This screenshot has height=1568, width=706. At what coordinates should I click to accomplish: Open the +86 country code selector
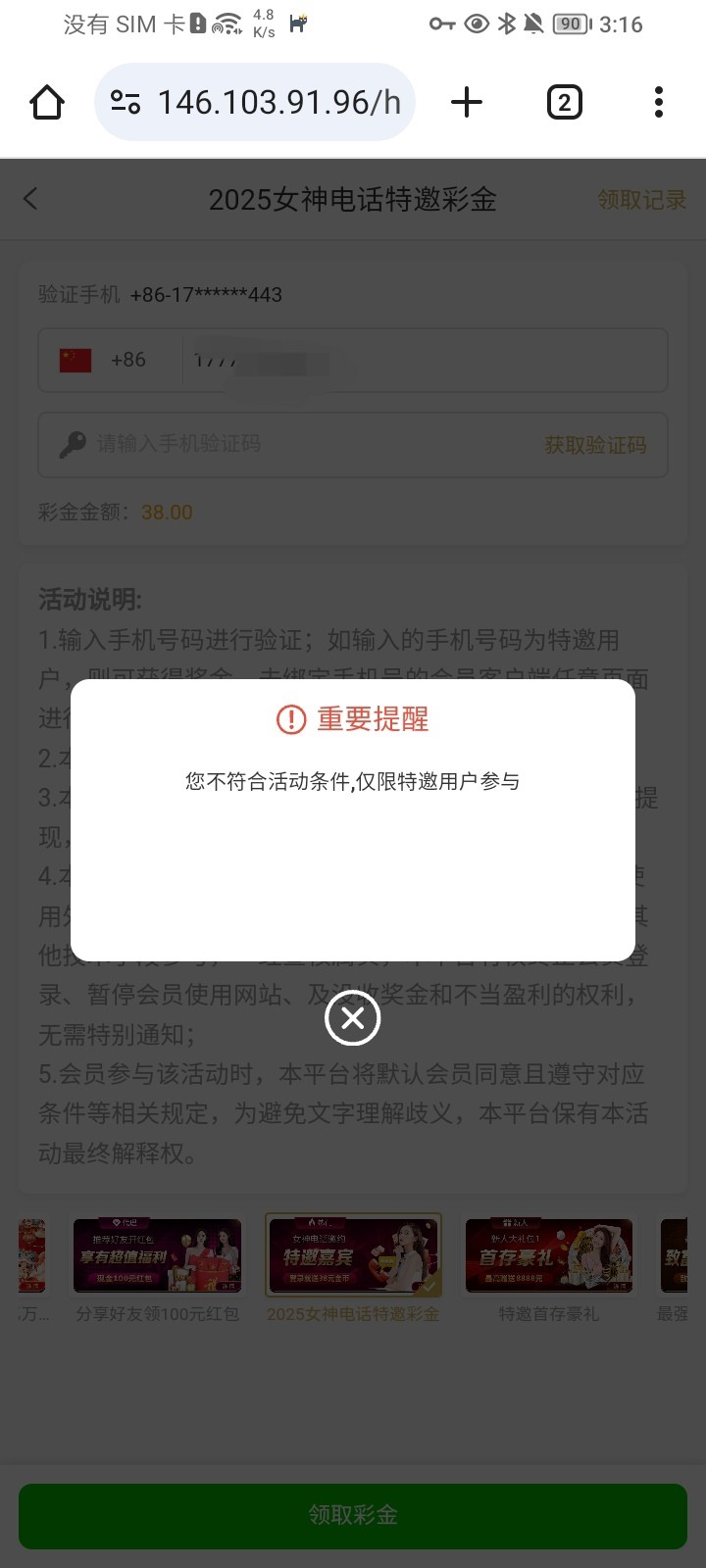coord(128,360)
